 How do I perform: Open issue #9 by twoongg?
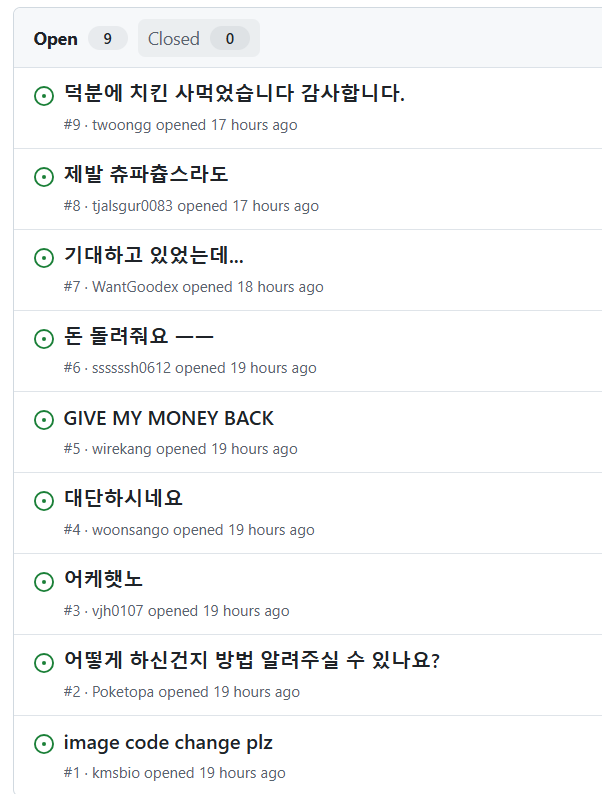tap(234, 94)
